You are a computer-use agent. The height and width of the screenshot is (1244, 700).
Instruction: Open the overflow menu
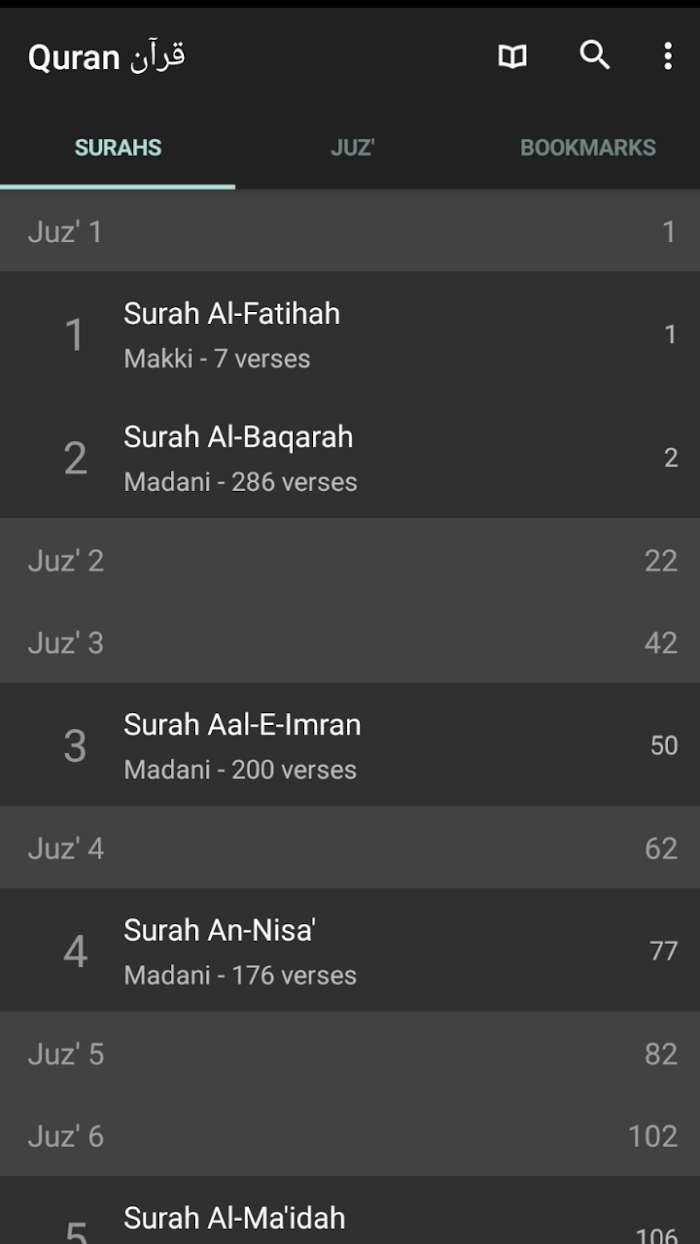pyautogui.click(x=668, y=56)
